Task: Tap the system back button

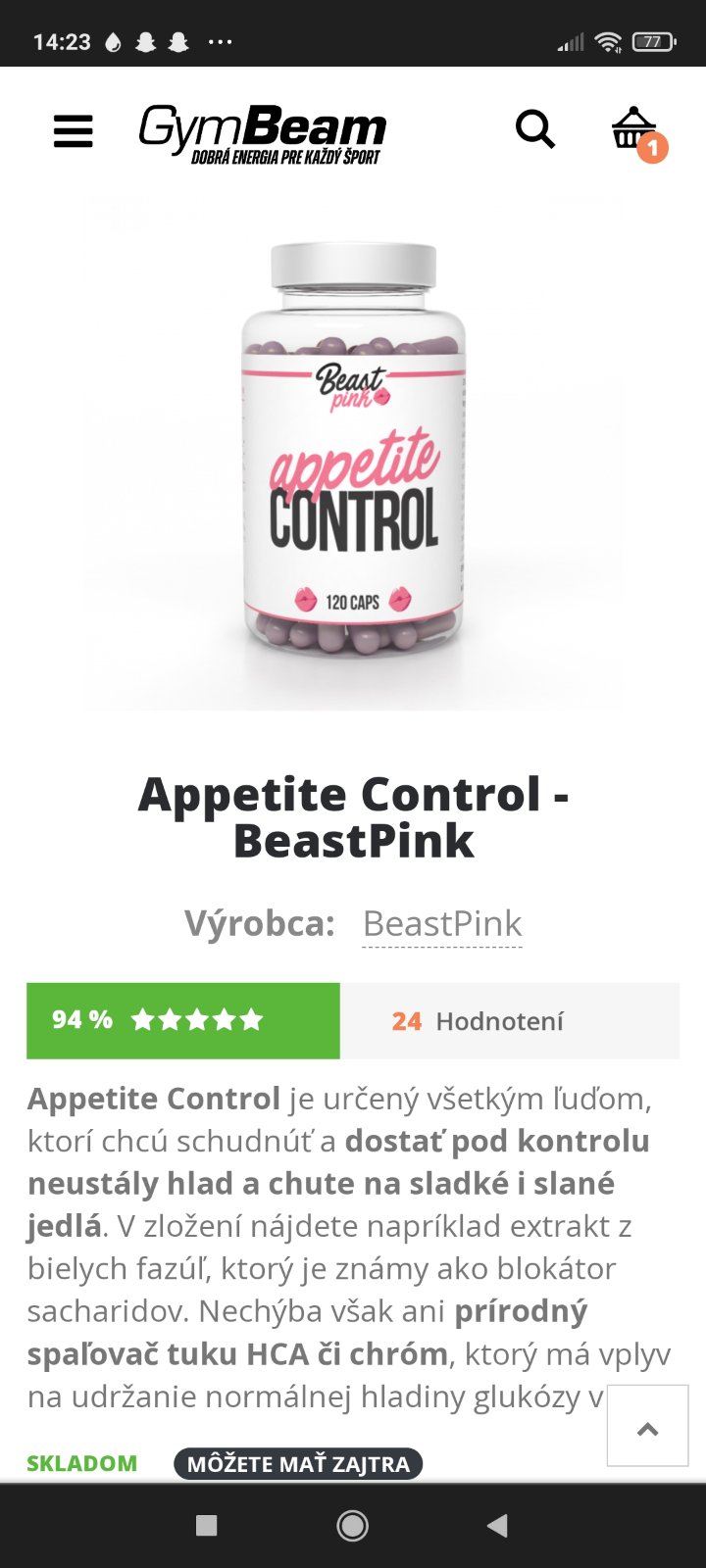Action: pyautogui.click(x=498, y=1525)
